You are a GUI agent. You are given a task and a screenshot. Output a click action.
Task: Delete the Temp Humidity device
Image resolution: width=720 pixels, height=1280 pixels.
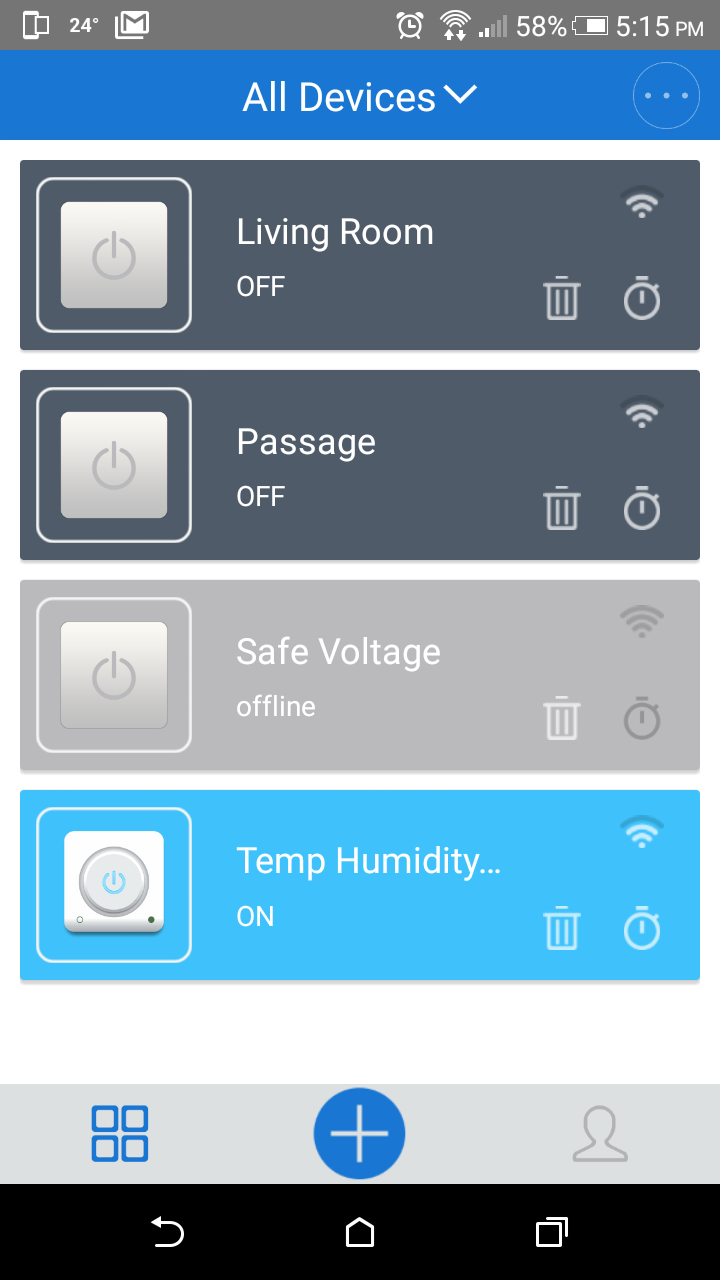[561, 928]
